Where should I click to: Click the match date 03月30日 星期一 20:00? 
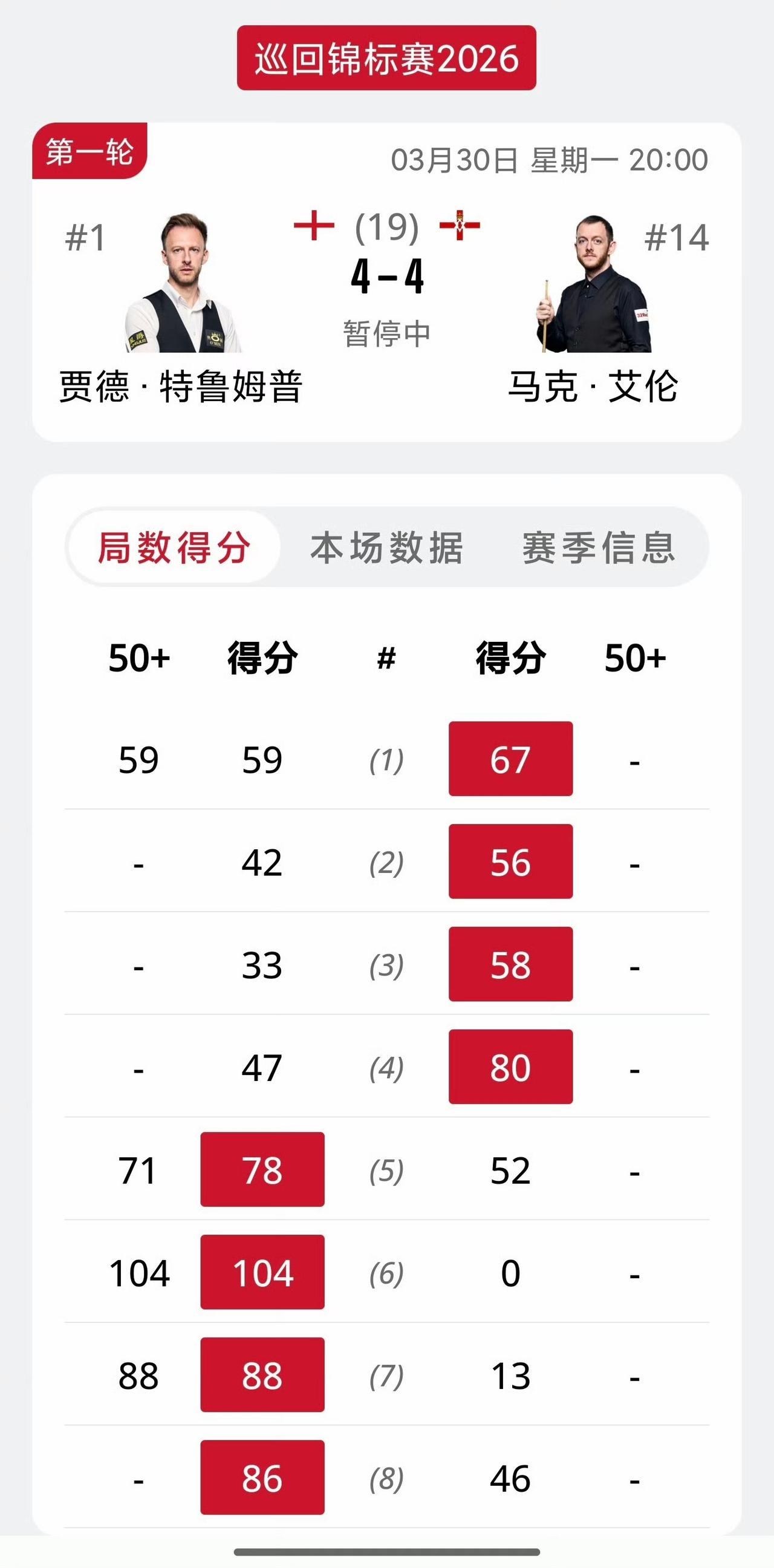click(x=548, y=160)
